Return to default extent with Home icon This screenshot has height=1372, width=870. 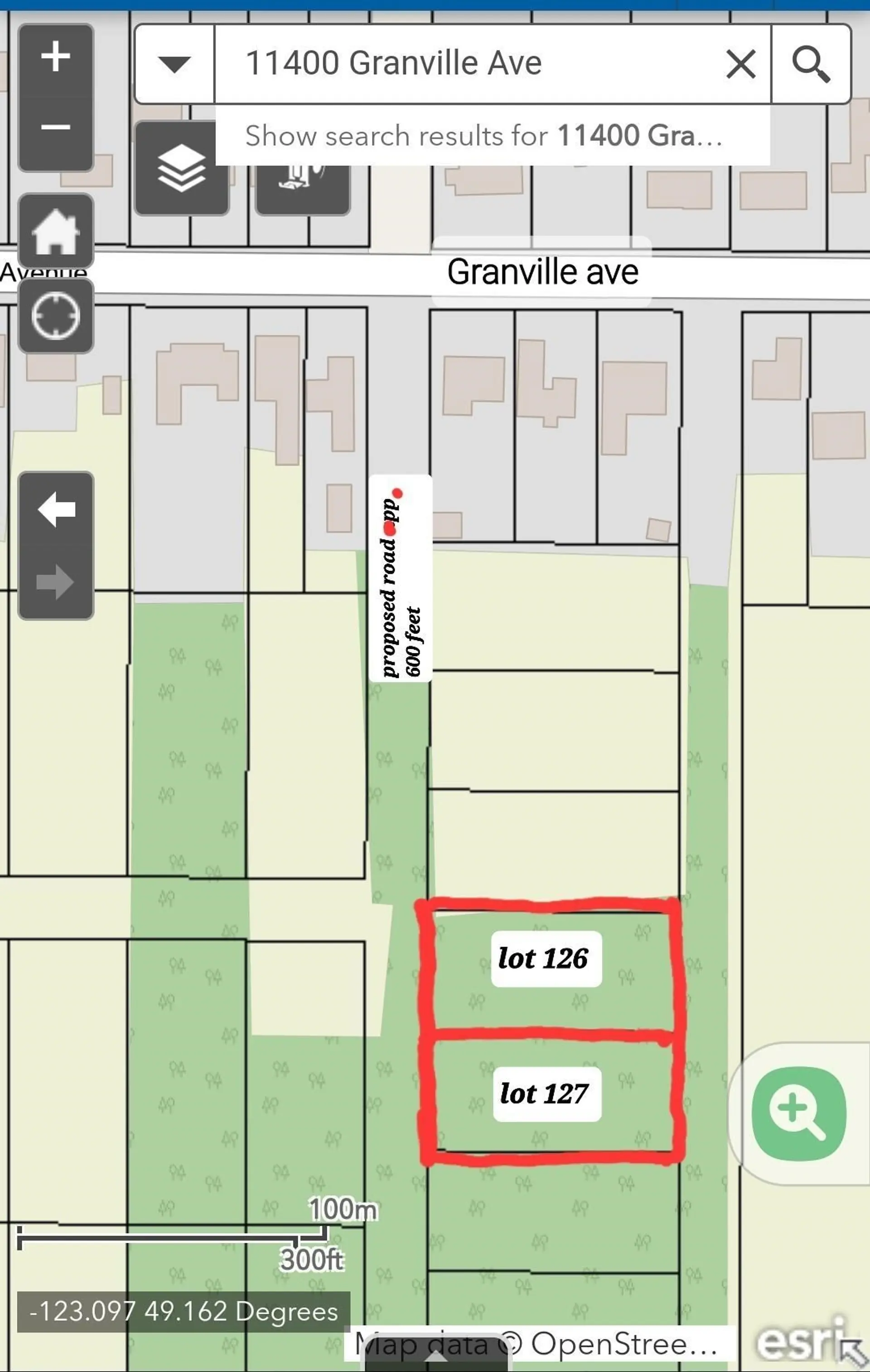pos(56,231)
